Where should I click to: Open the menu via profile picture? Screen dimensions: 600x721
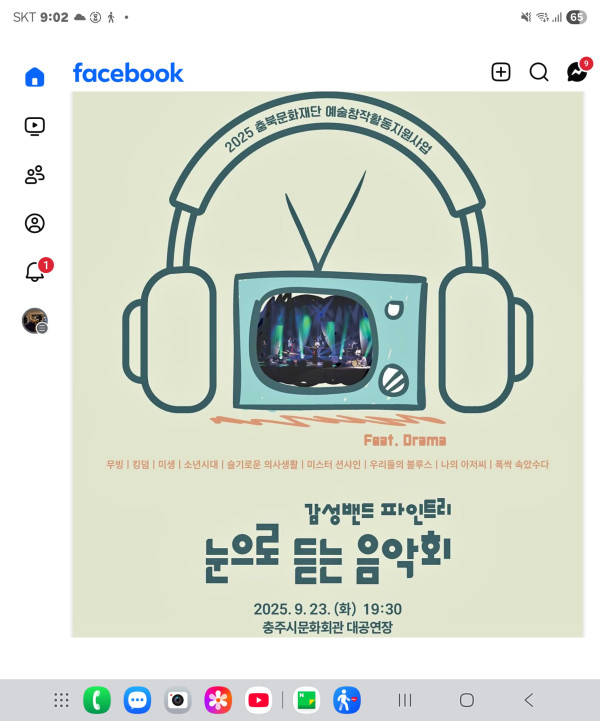(x=35, y=321)
